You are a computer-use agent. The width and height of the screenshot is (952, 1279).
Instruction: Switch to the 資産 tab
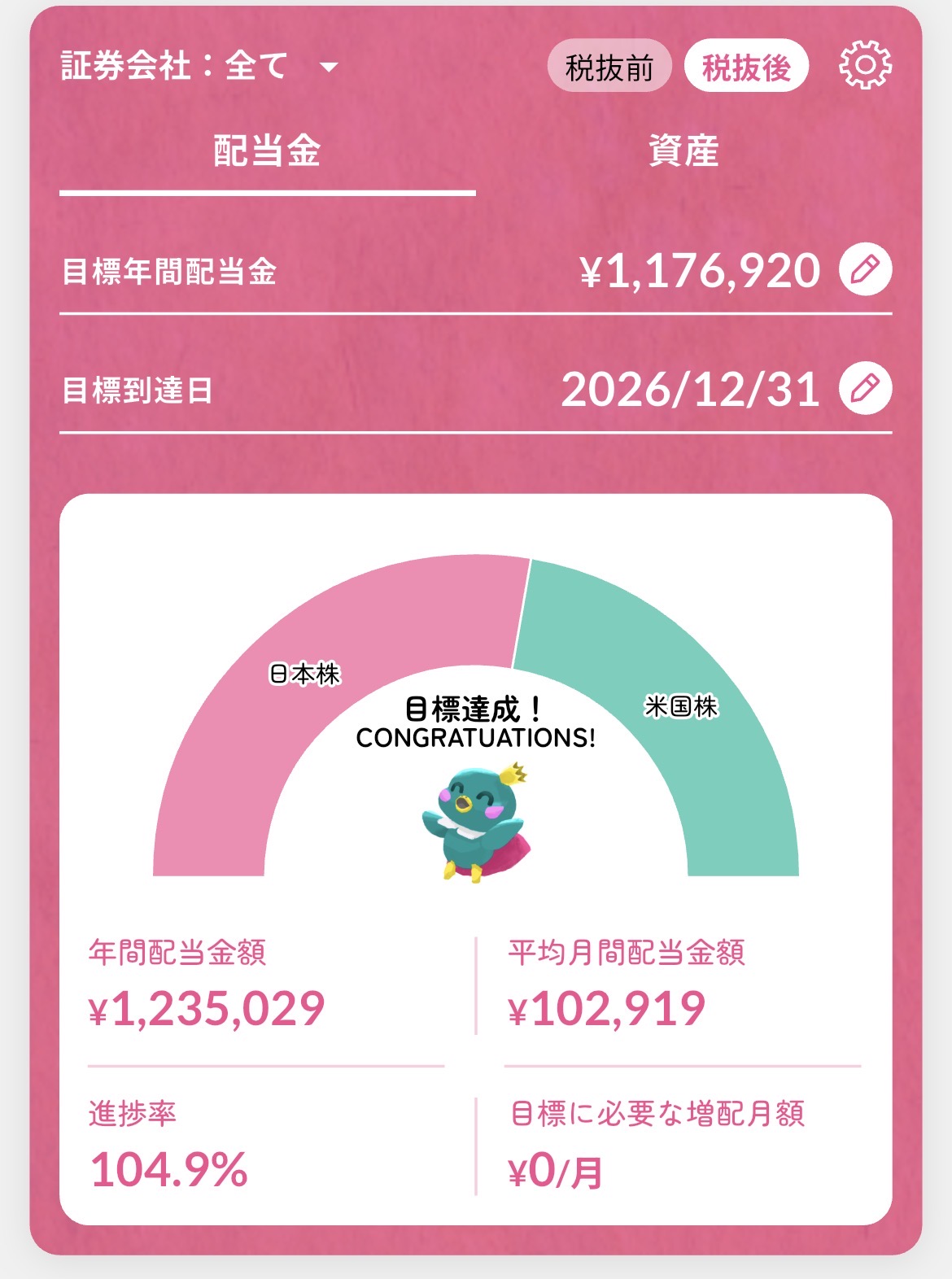(x=683, y=152)
